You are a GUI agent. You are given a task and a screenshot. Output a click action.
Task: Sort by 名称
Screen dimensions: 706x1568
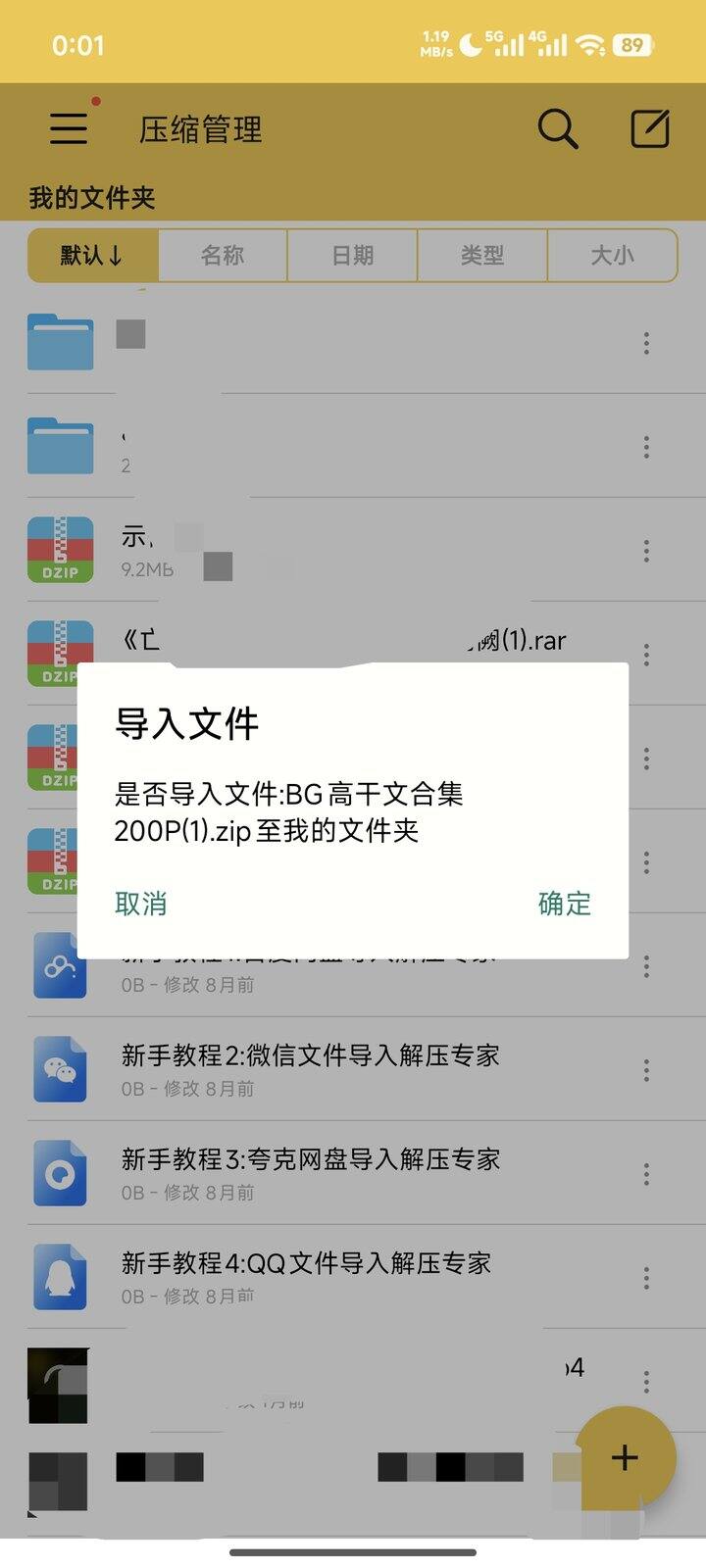click(x=223, y=256)
